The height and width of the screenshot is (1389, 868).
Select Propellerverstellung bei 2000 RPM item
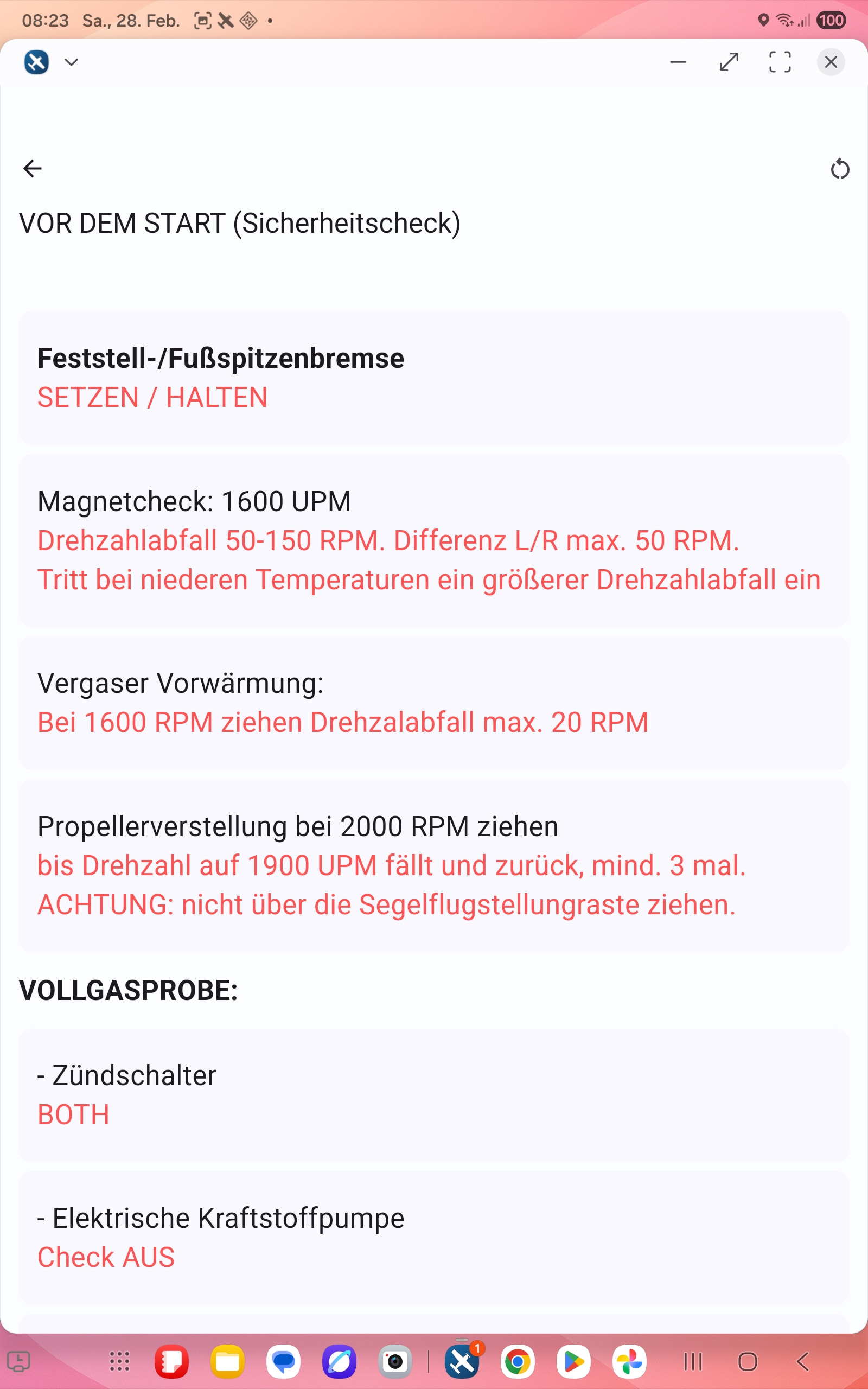[x=433, y=865]
